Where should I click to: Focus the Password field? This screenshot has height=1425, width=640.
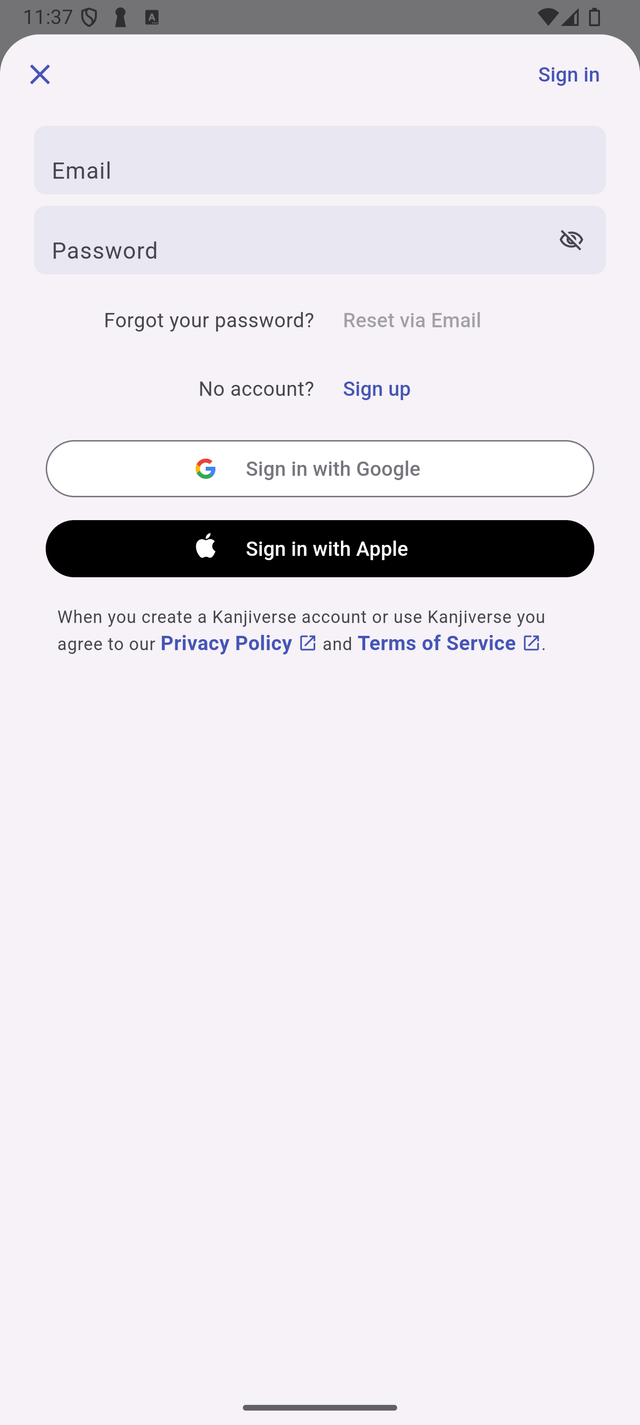click(290, 241)
